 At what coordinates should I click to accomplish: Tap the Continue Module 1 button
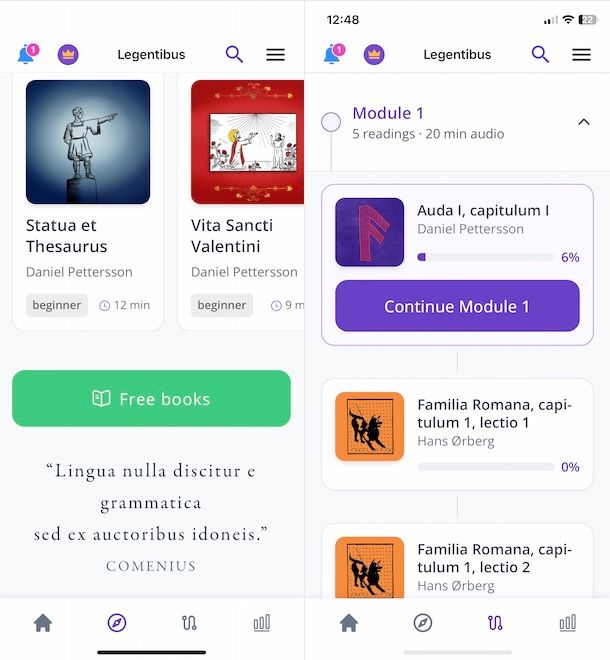(457, 306)
